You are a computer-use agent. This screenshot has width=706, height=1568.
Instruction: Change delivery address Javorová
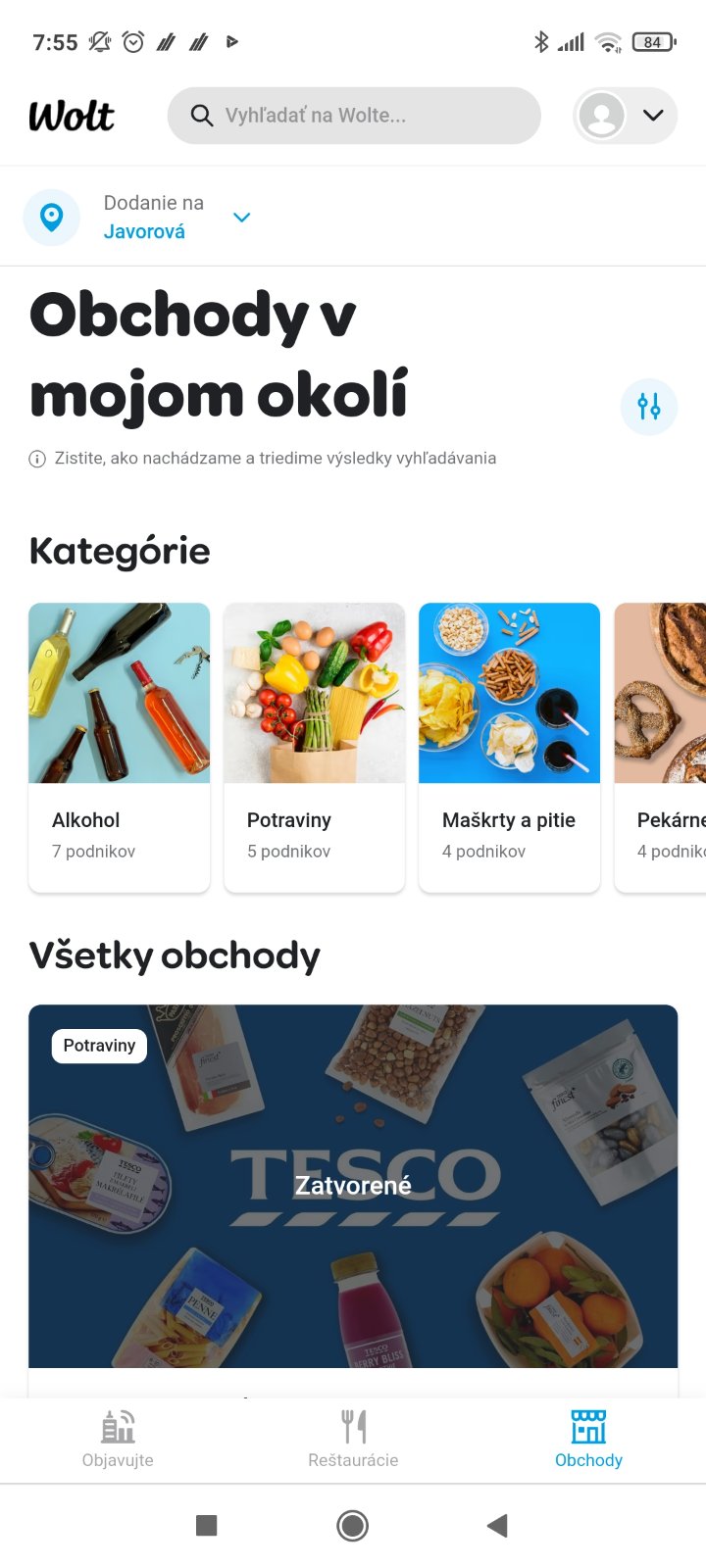click(145, 218)
